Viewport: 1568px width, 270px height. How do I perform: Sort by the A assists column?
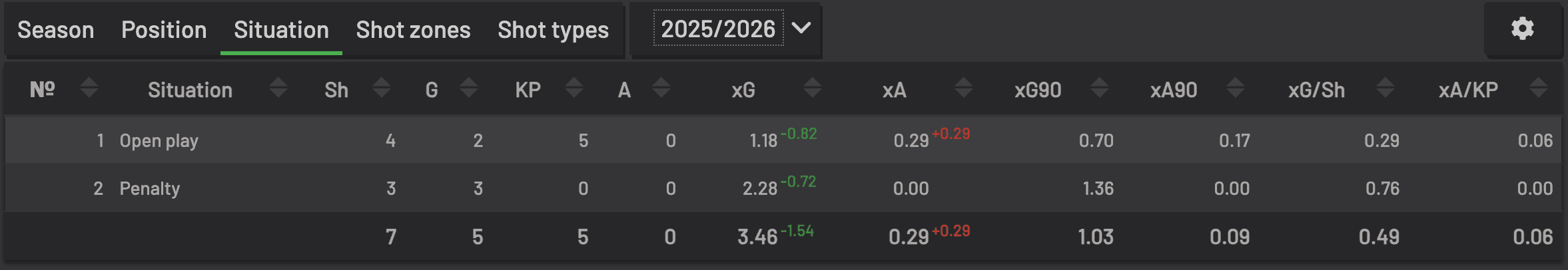click(x=624, y=90)
